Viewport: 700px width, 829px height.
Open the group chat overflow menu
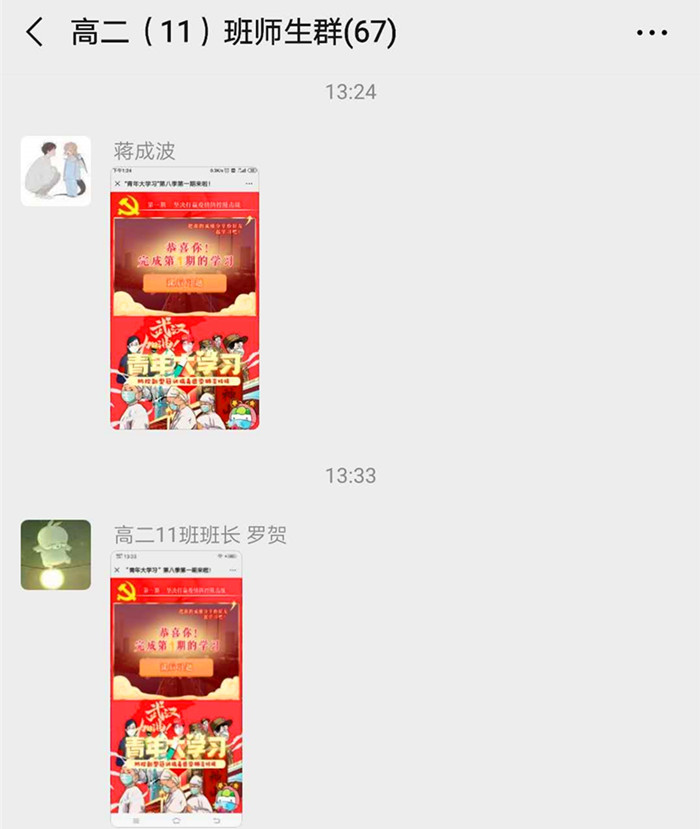(651, 33)
